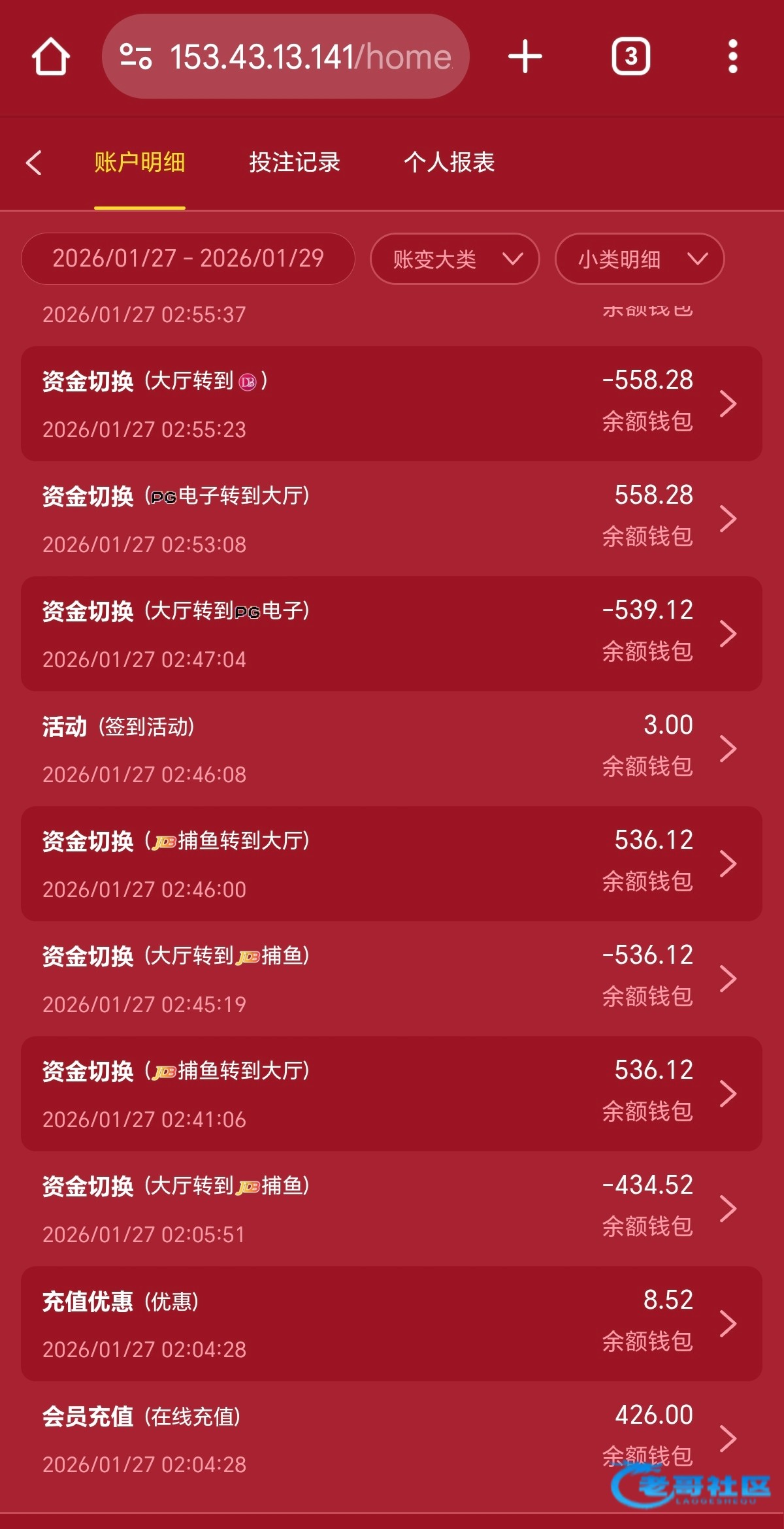View the -539.12 大厅转到PG电子 record

tap(391, 634)
